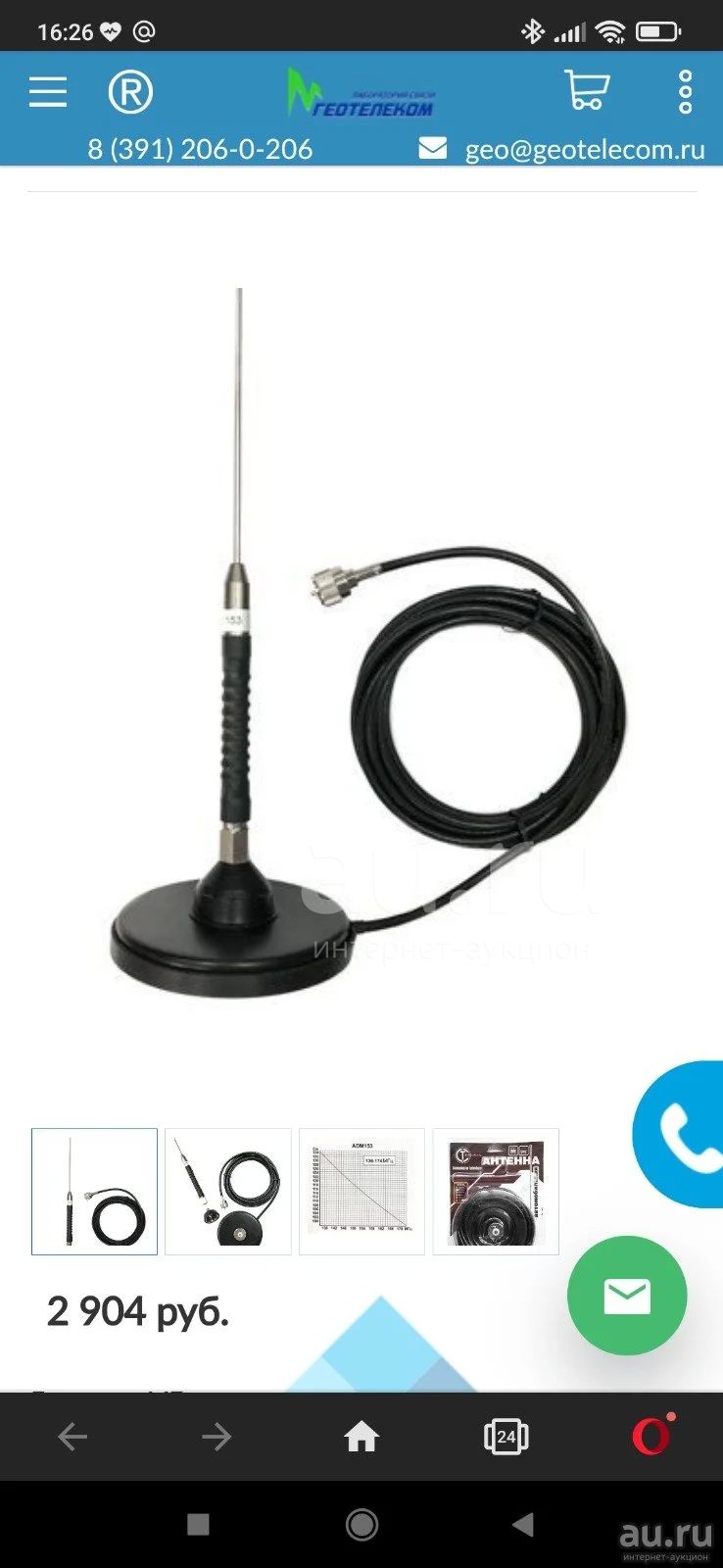This screenshot has height=1568, width=723.
Task: Open the hamburger menu
Action: (x=47, y=92)
